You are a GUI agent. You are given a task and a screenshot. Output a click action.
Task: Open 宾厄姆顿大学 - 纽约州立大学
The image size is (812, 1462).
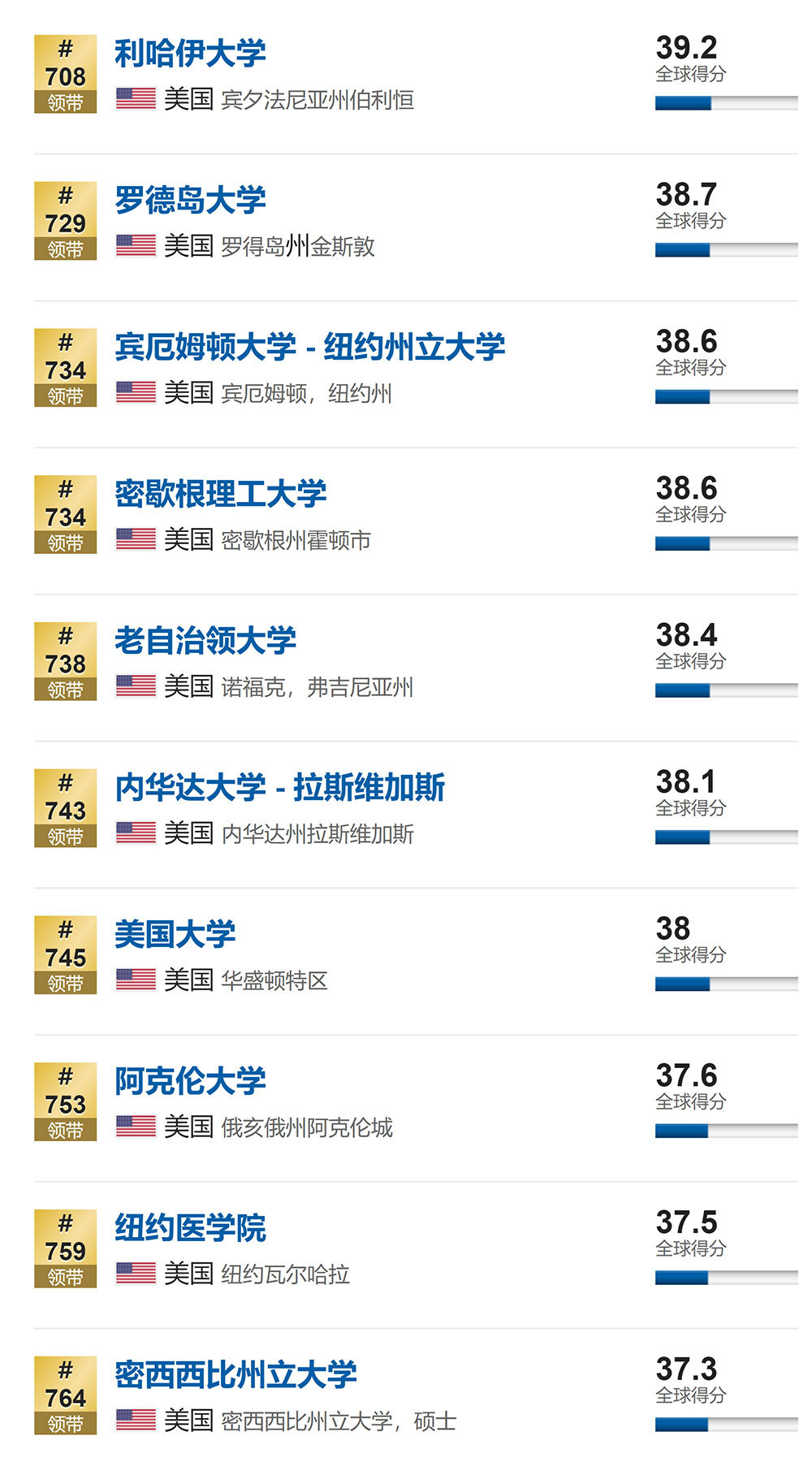pyautogui.click(x=309, y=348)
